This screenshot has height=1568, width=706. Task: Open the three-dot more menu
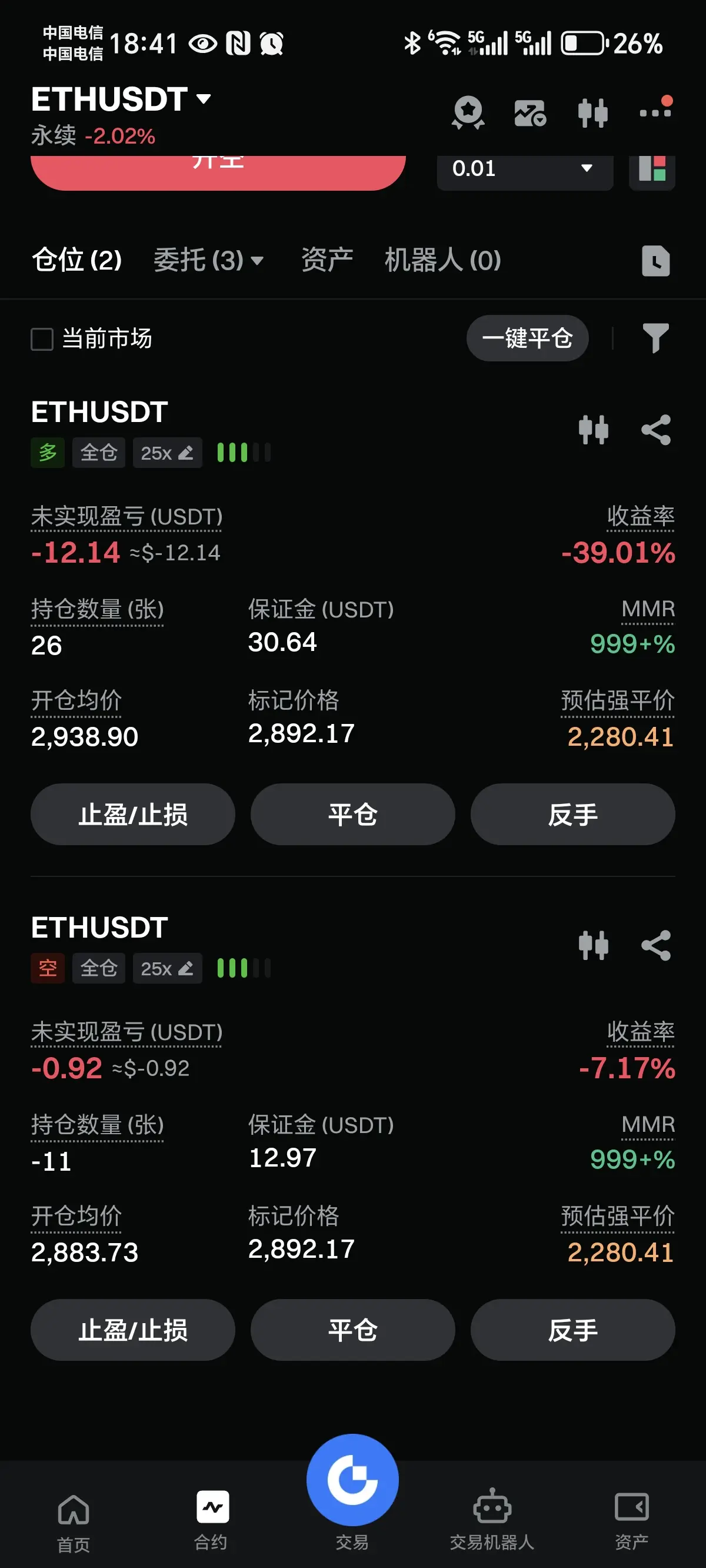pos(655,110)
